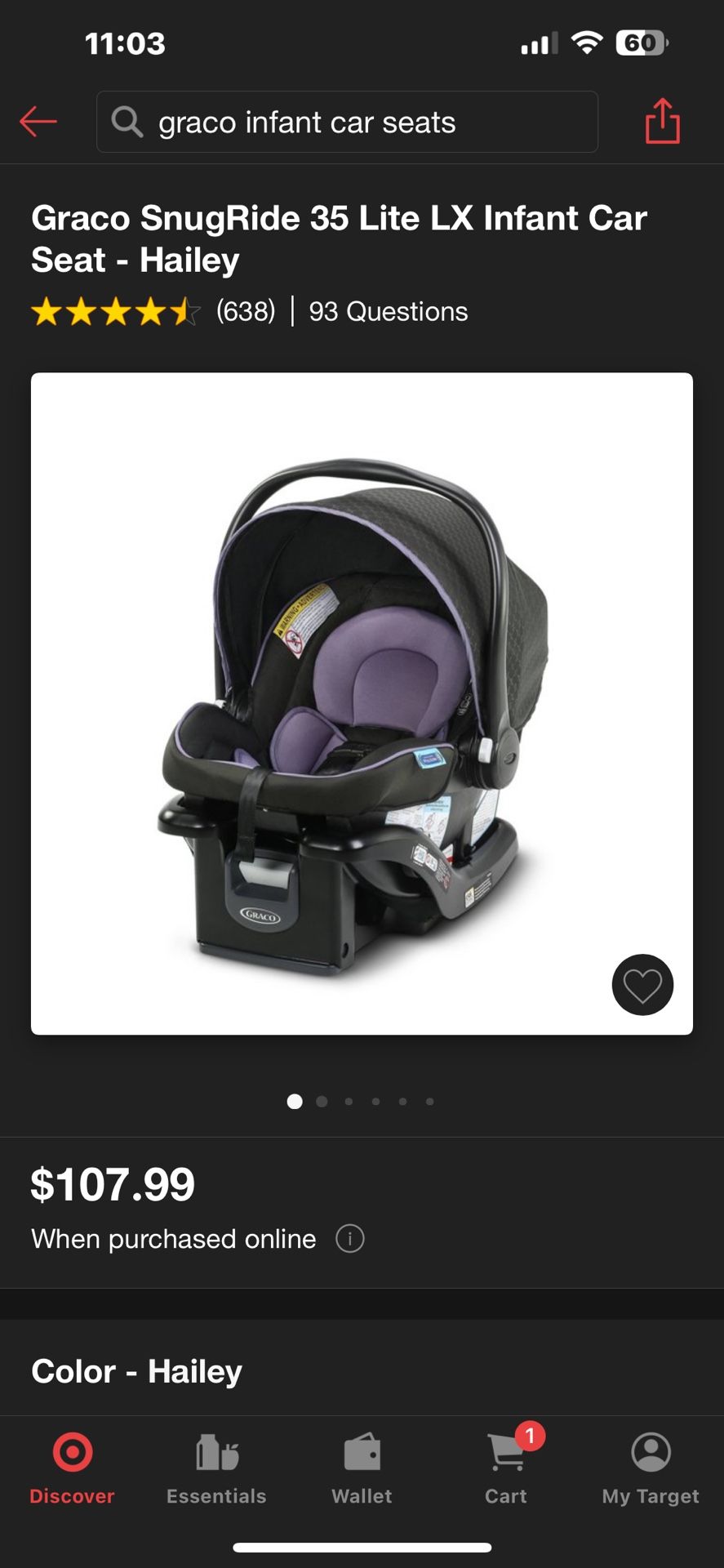724x1568 pixels.
Task: Select the last page indicator dot
Action: click(x=429, y=1101)
